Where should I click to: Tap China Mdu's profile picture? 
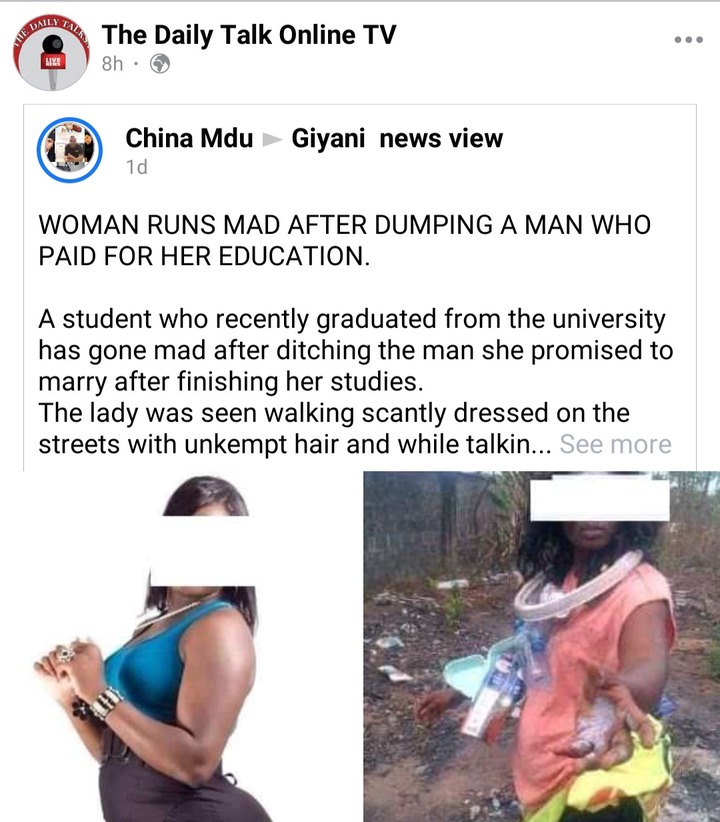70,150
